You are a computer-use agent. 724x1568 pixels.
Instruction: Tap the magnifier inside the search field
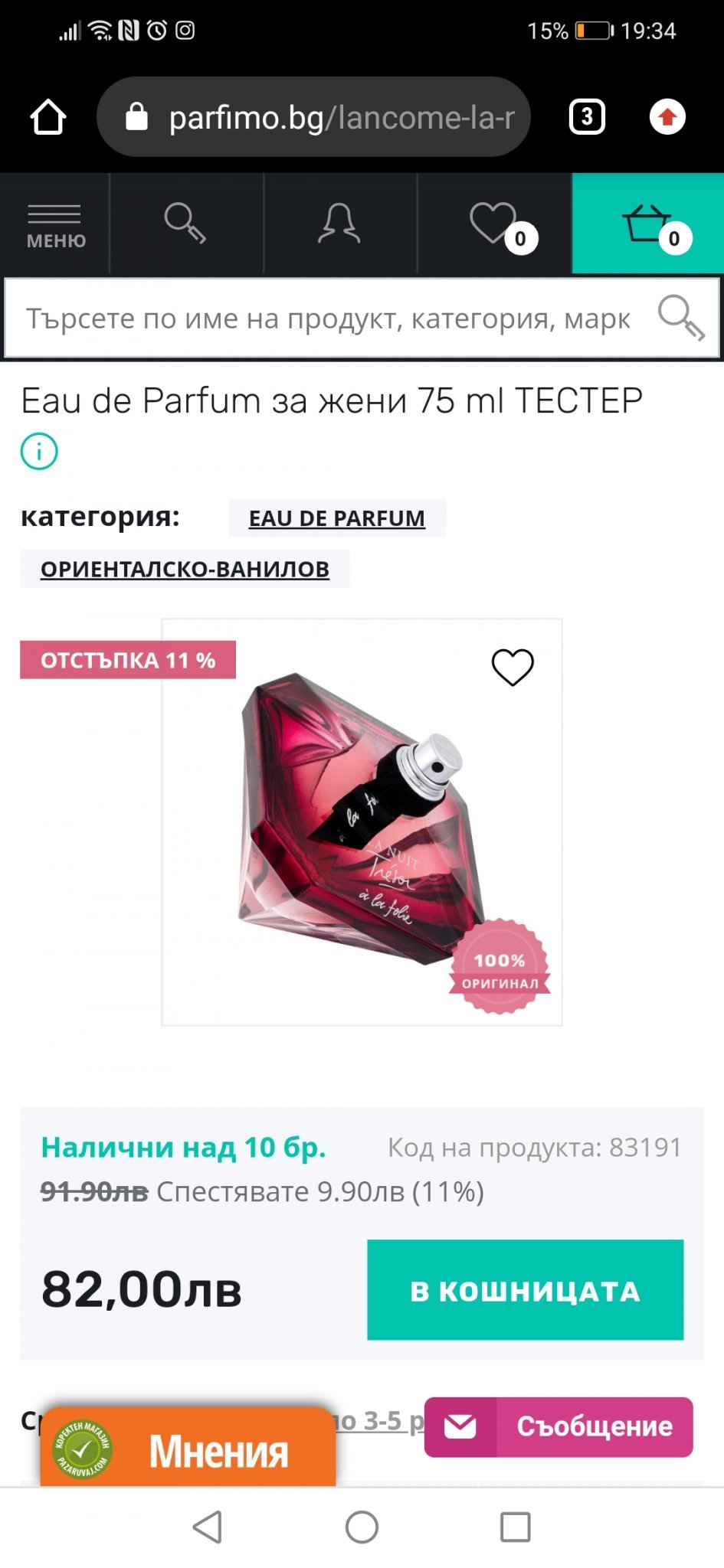click(680, 317)
